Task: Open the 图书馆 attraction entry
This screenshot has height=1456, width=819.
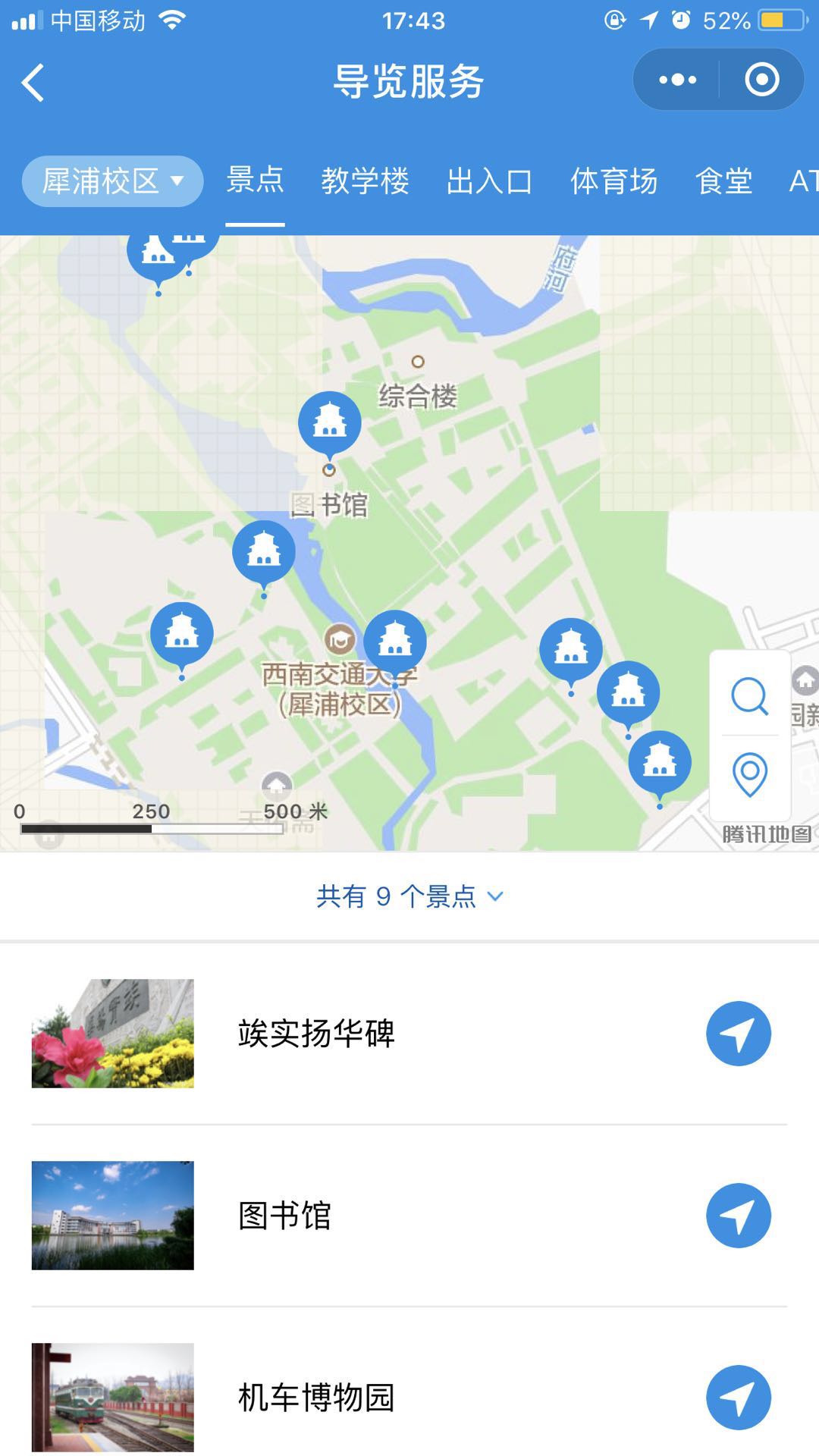Action: point(284,1216)
